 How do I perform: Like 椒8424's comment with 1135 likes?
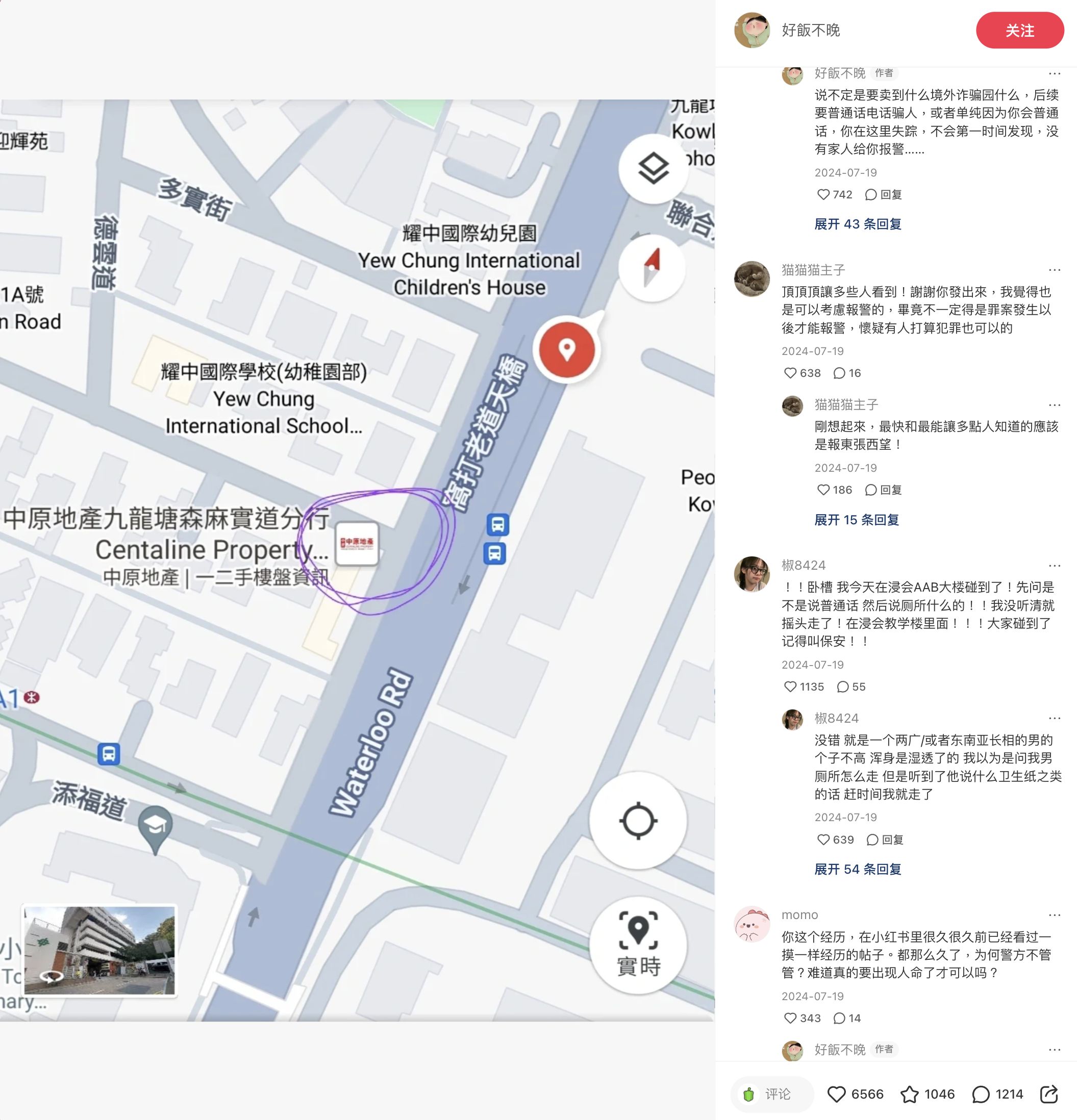click(x=791, y=686)
